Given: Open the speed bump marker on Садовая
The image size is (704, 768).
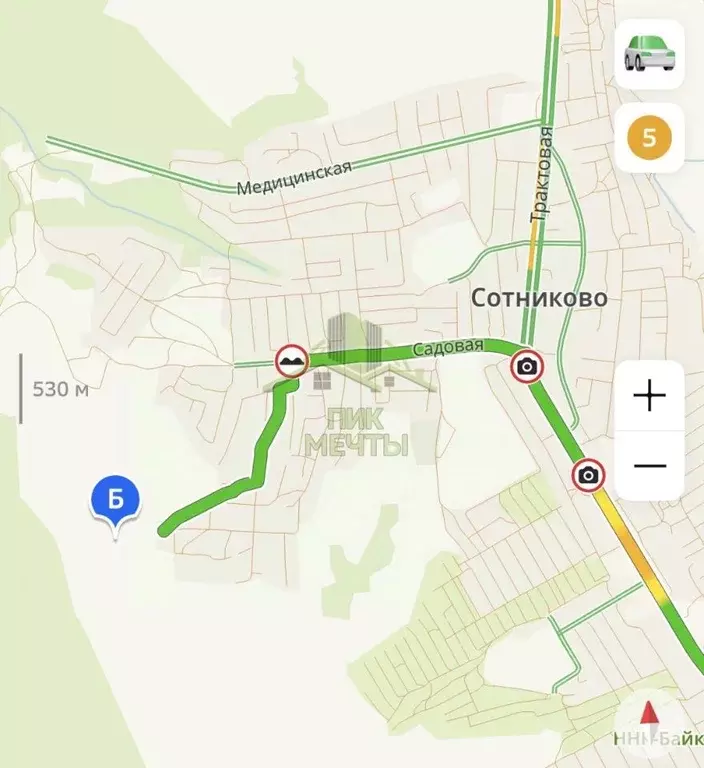Looking at the screenshot, I should point(292,362).
